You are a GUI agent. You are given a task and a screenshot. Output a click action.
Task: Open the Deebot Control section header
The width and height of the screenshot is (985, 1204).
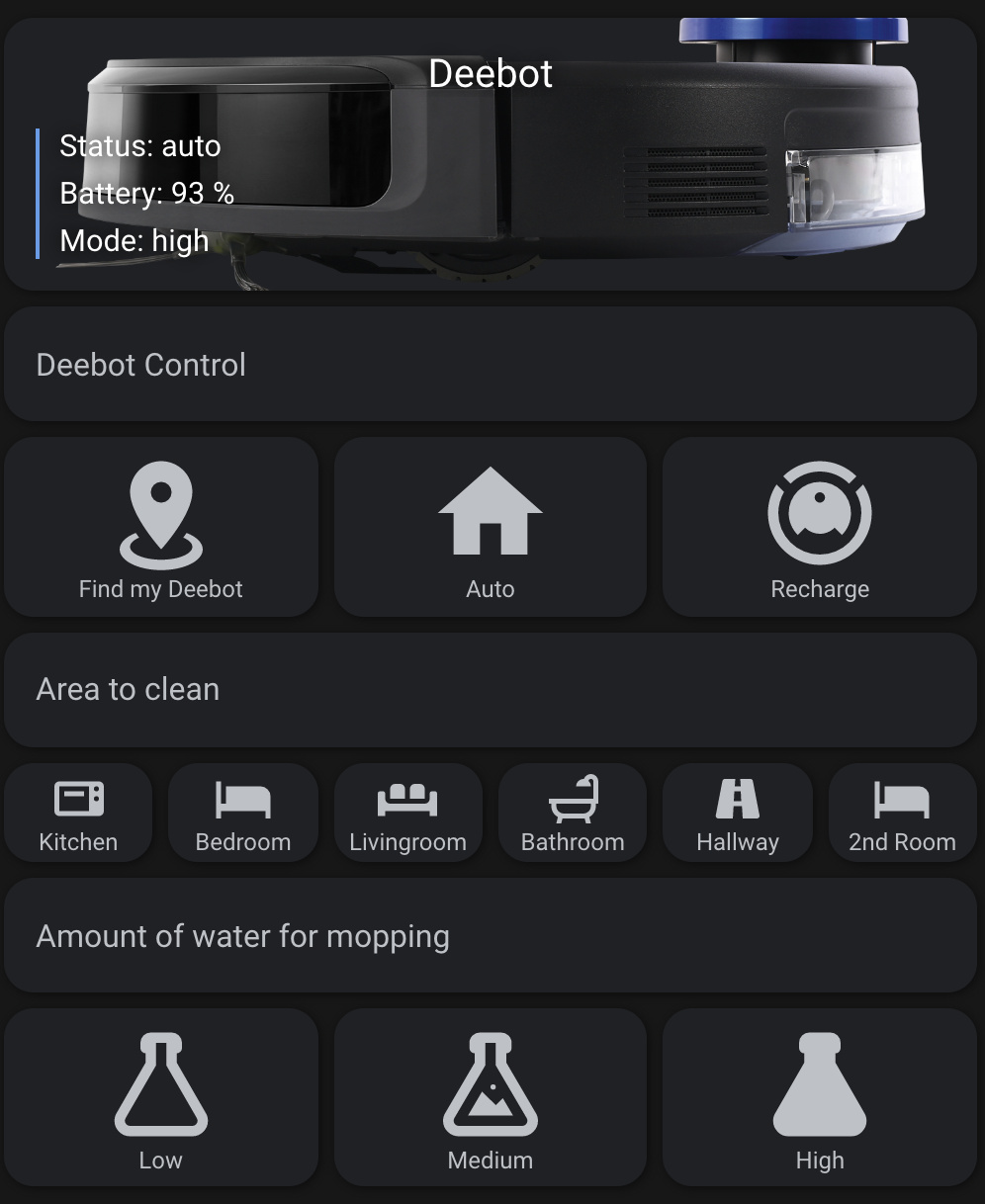click(140, 365)
